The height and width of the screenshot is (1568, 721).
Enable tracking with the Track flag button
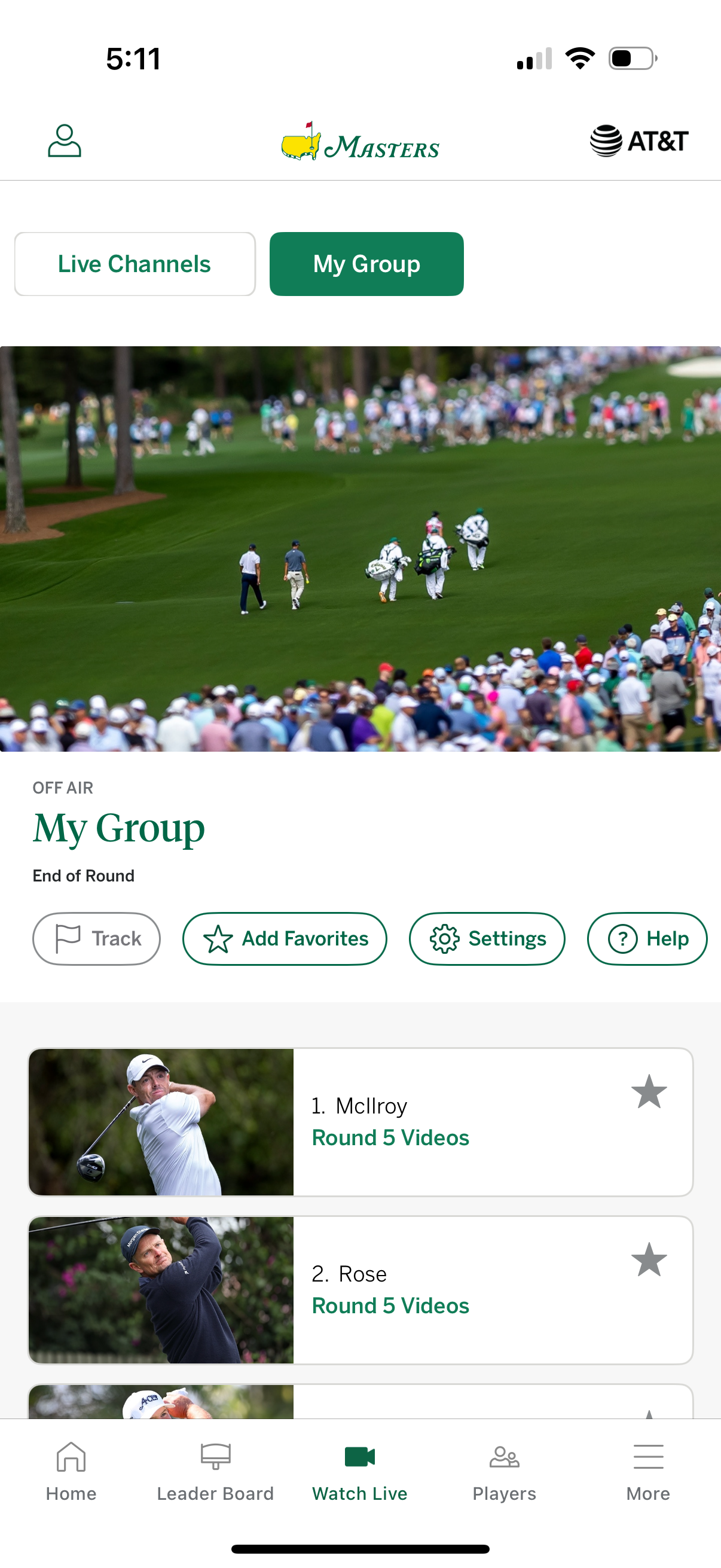tap(96, 939)
